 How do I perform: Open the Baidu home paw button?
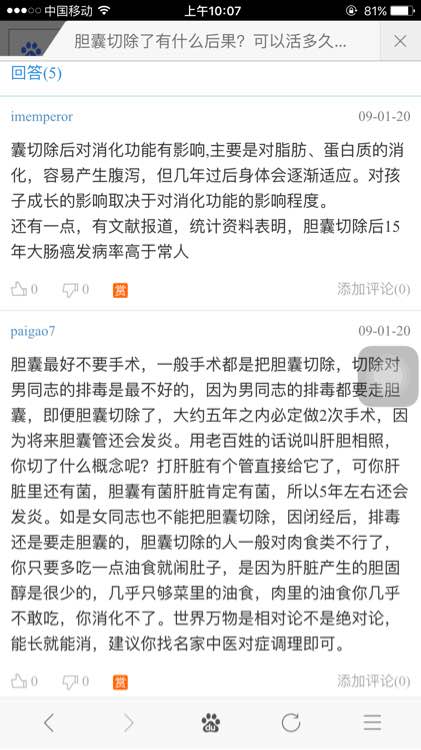tap(210, 723)
